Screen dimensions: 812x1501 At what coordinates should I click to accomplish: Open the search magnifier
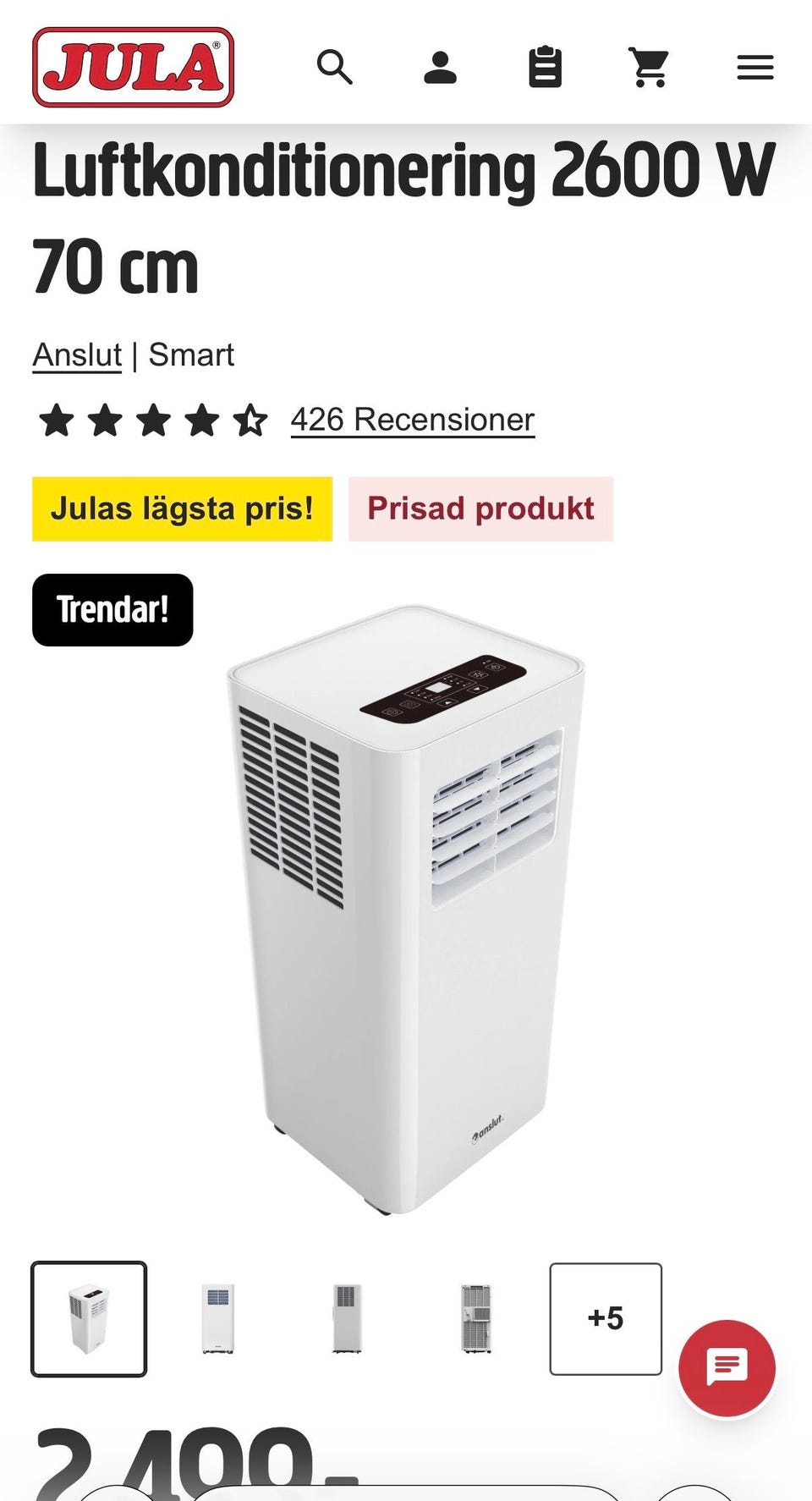(334, 67)
